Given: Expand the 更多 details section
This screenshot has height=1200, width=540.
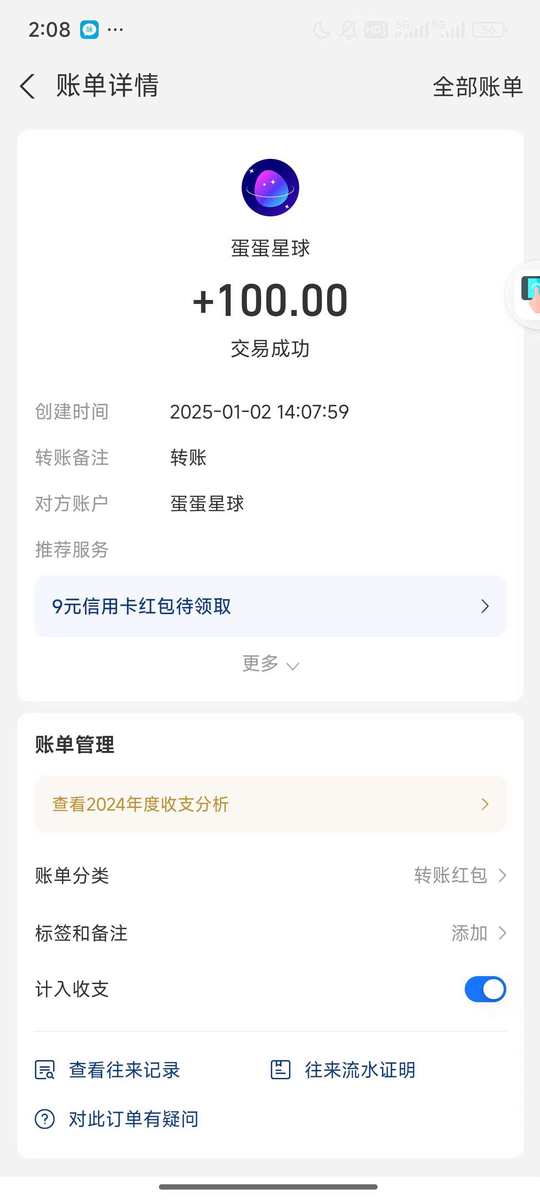Looking at the screenshot, I should 270,664.
